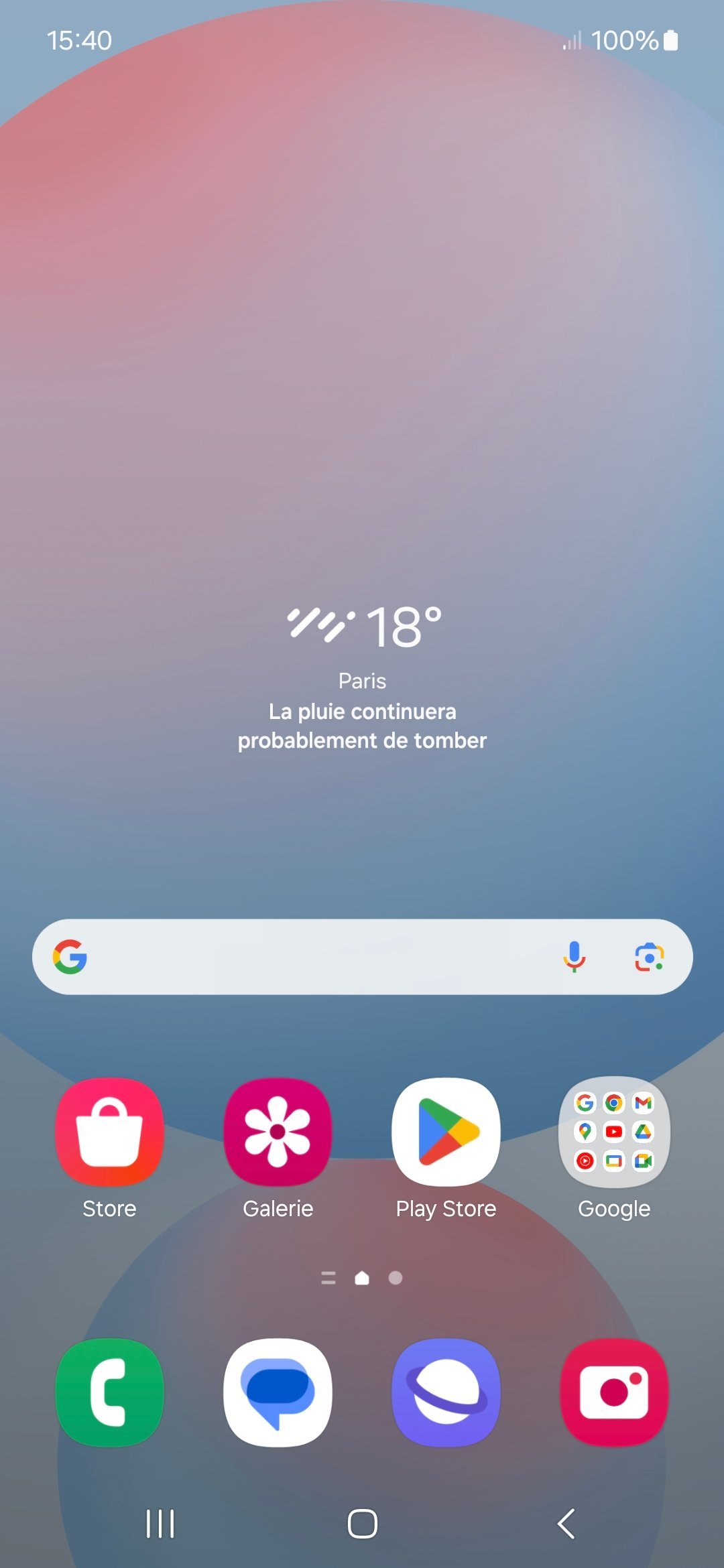Start voice search with the microphone
Image resolution: width=724 pixels, height=1568 pixels.
point(574,957)
